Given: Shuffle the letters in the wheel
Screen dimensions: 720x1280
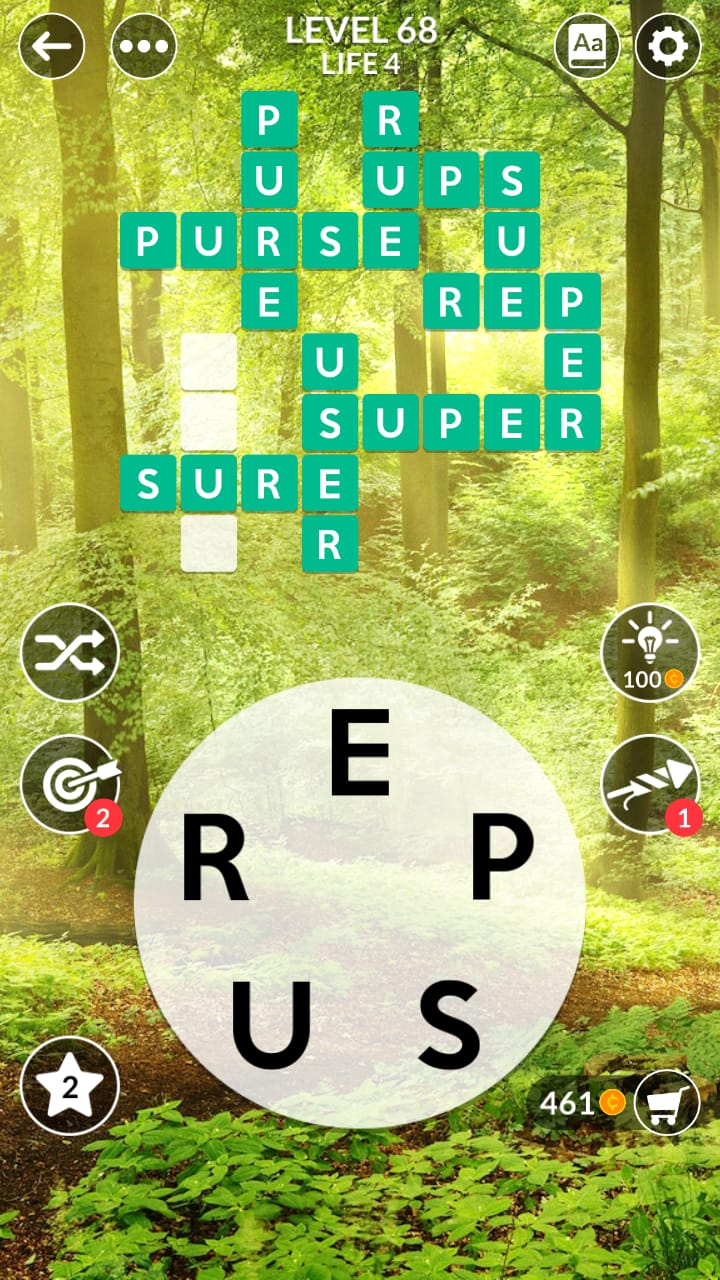Looking at the screenshot, I should (70, 653).
